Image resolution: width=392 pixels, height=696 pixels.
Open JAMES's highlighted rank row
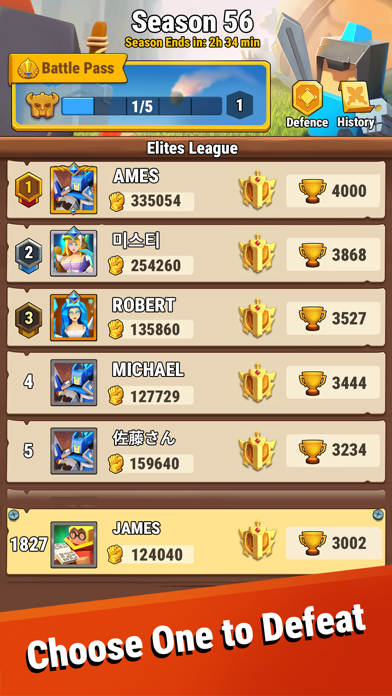pos(196,542)
